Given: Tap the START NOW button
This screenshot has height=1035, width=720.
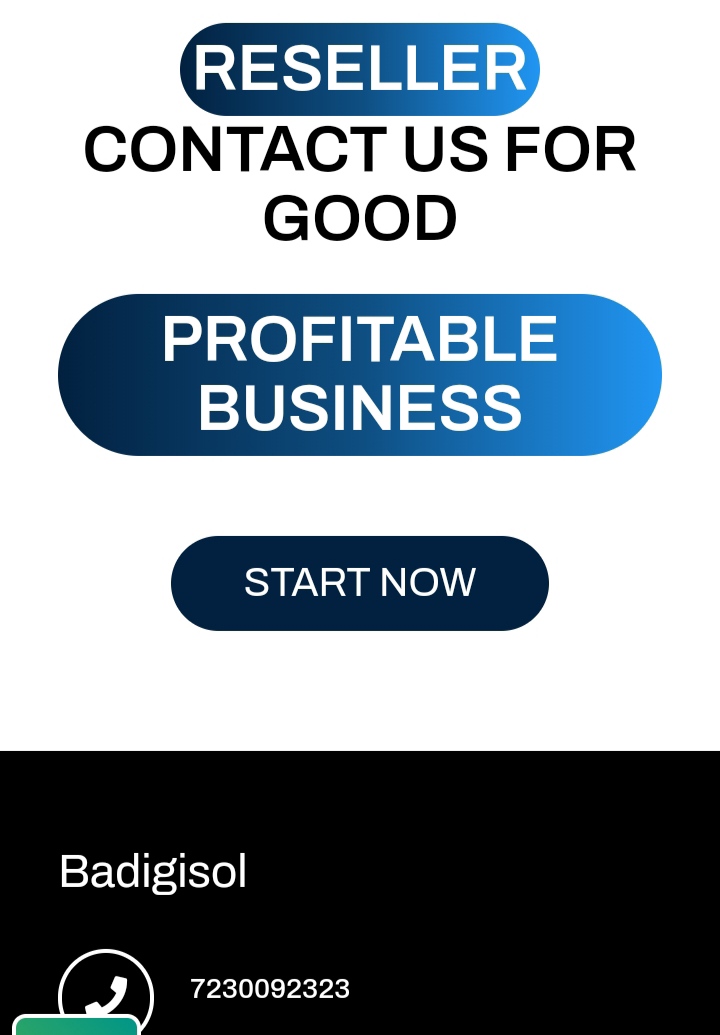Looking at the screenshot, I should click(359, 583).
